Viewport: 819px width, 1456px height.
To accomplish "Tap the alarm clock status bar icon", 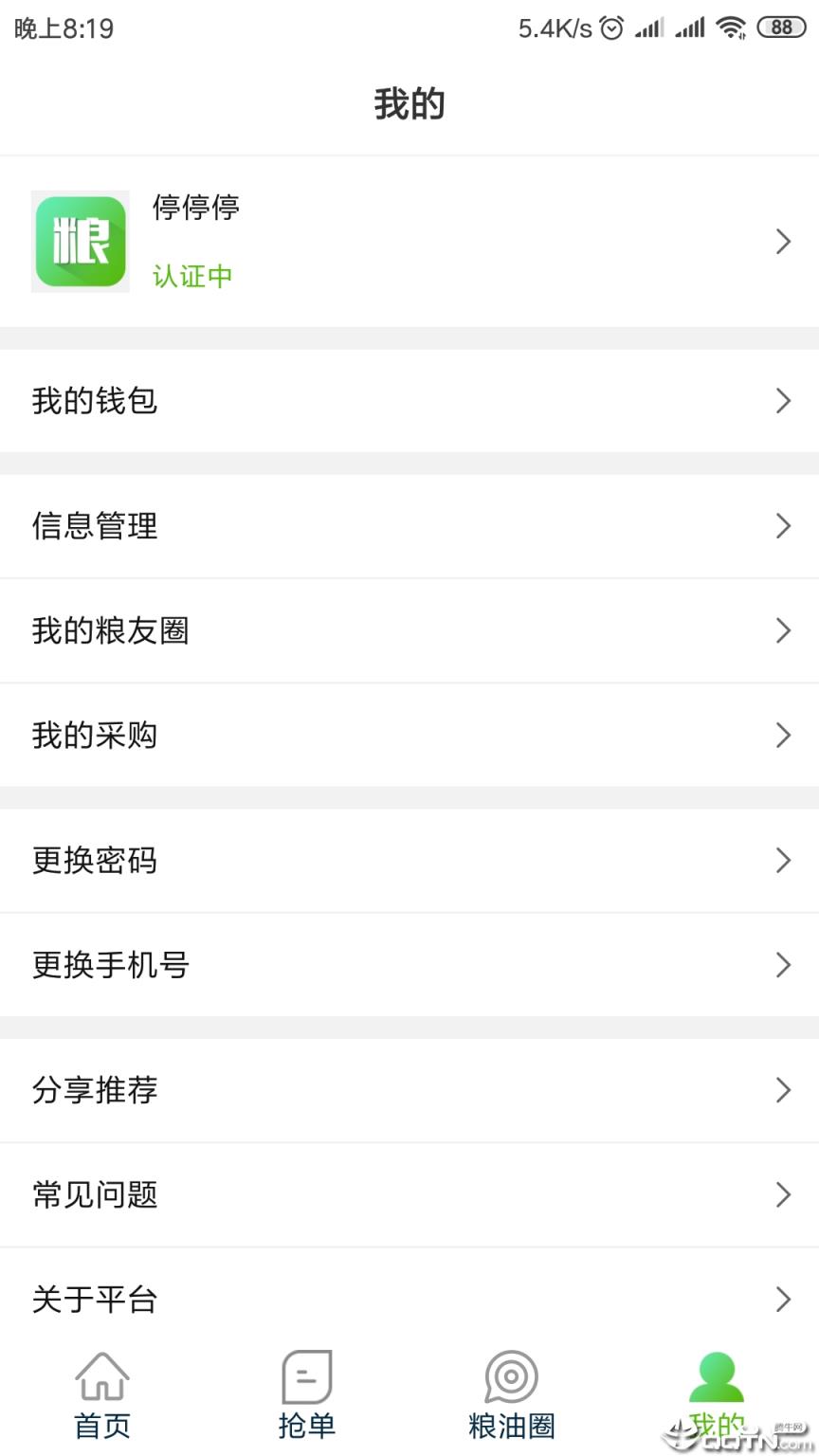I will point(611,27).
